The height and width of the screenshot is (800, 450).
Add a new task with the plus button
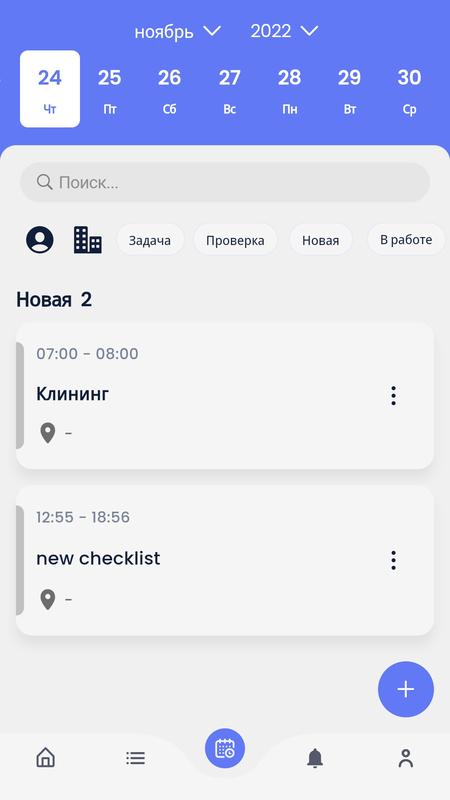pos(406,689)
